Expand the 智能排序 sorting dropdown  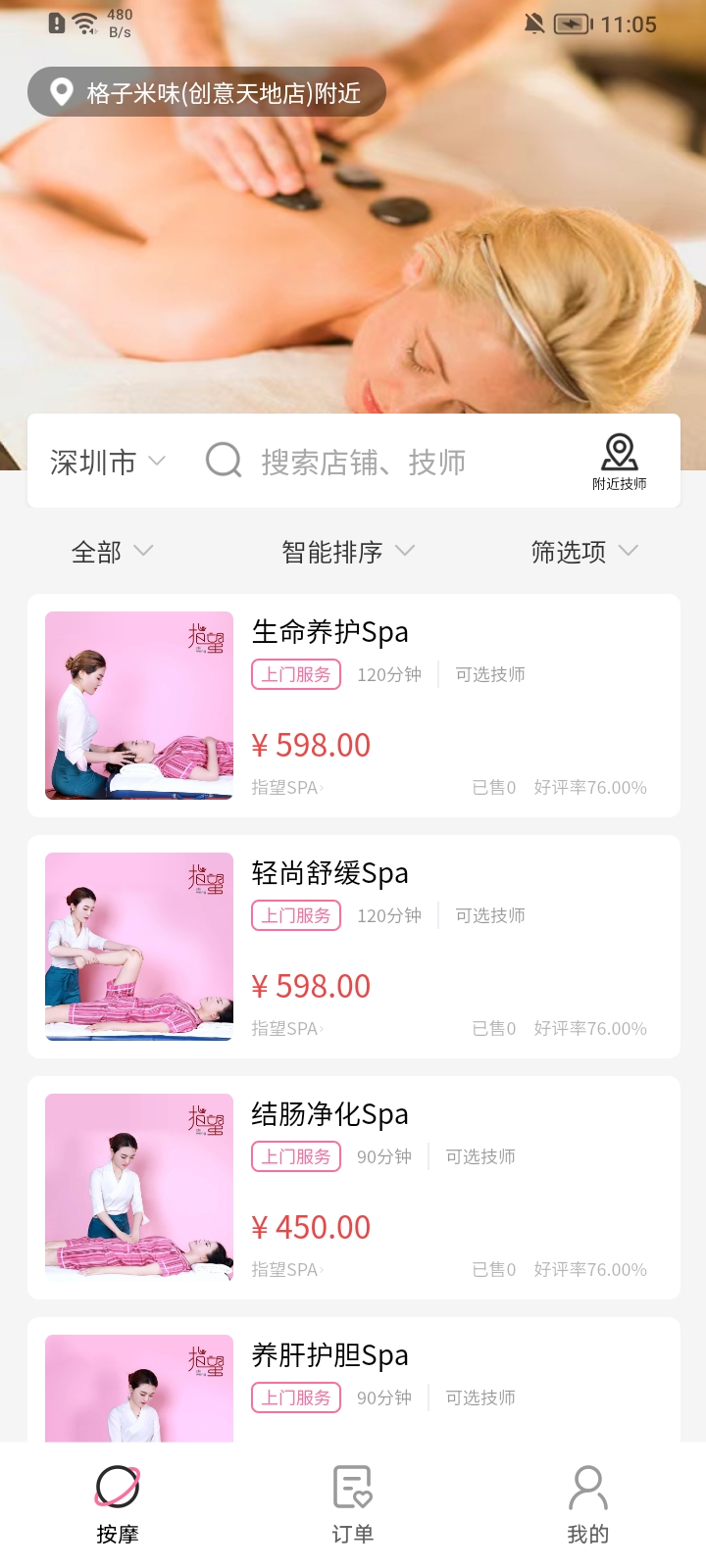click(x=347, y=551)
